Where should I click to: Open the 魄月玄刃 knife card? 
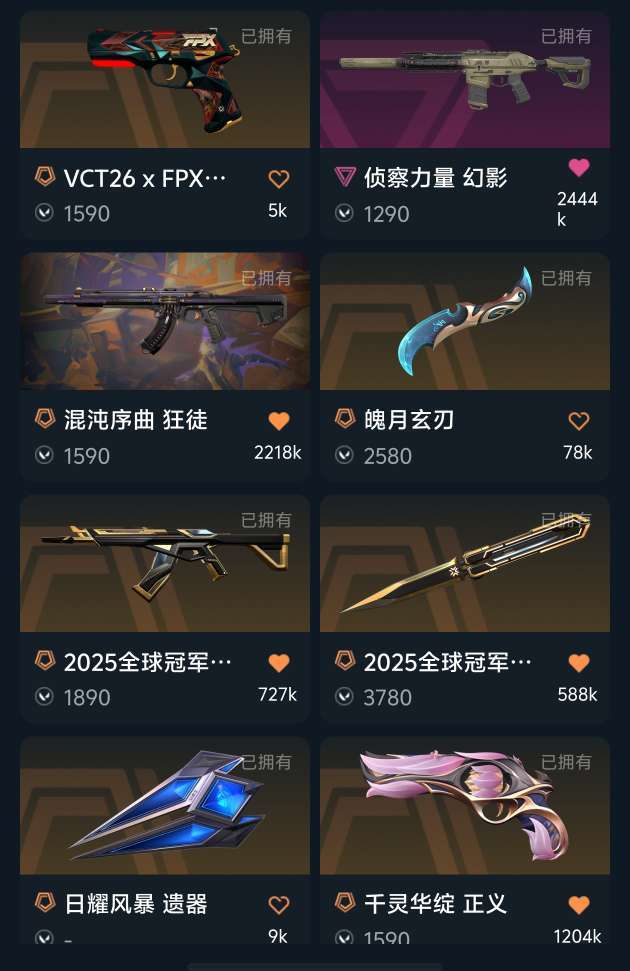[465, 367]
